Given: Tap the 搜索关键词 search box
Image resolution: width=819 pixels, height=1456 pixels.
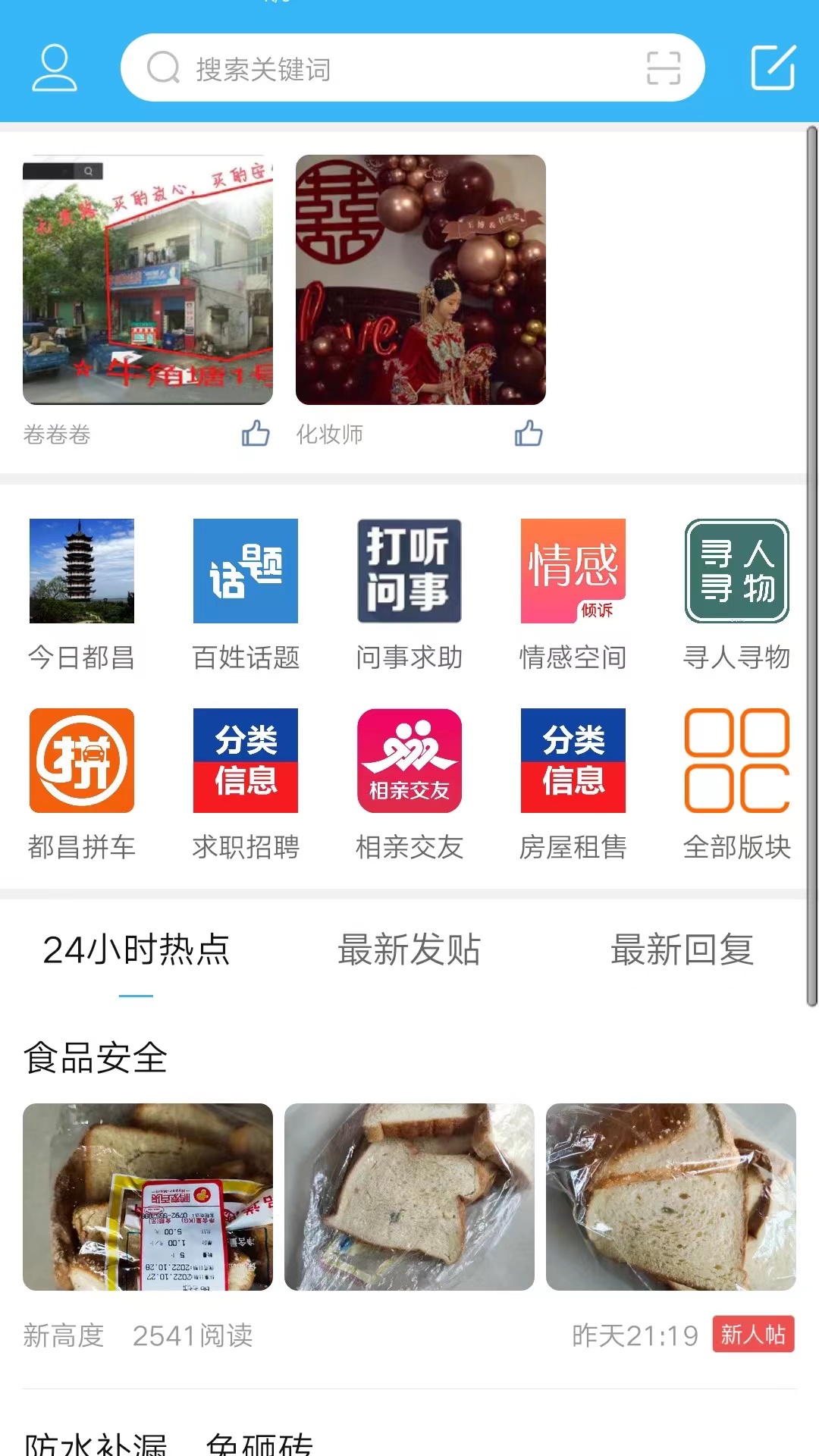Looking at the screenshot, I should 394,68.
